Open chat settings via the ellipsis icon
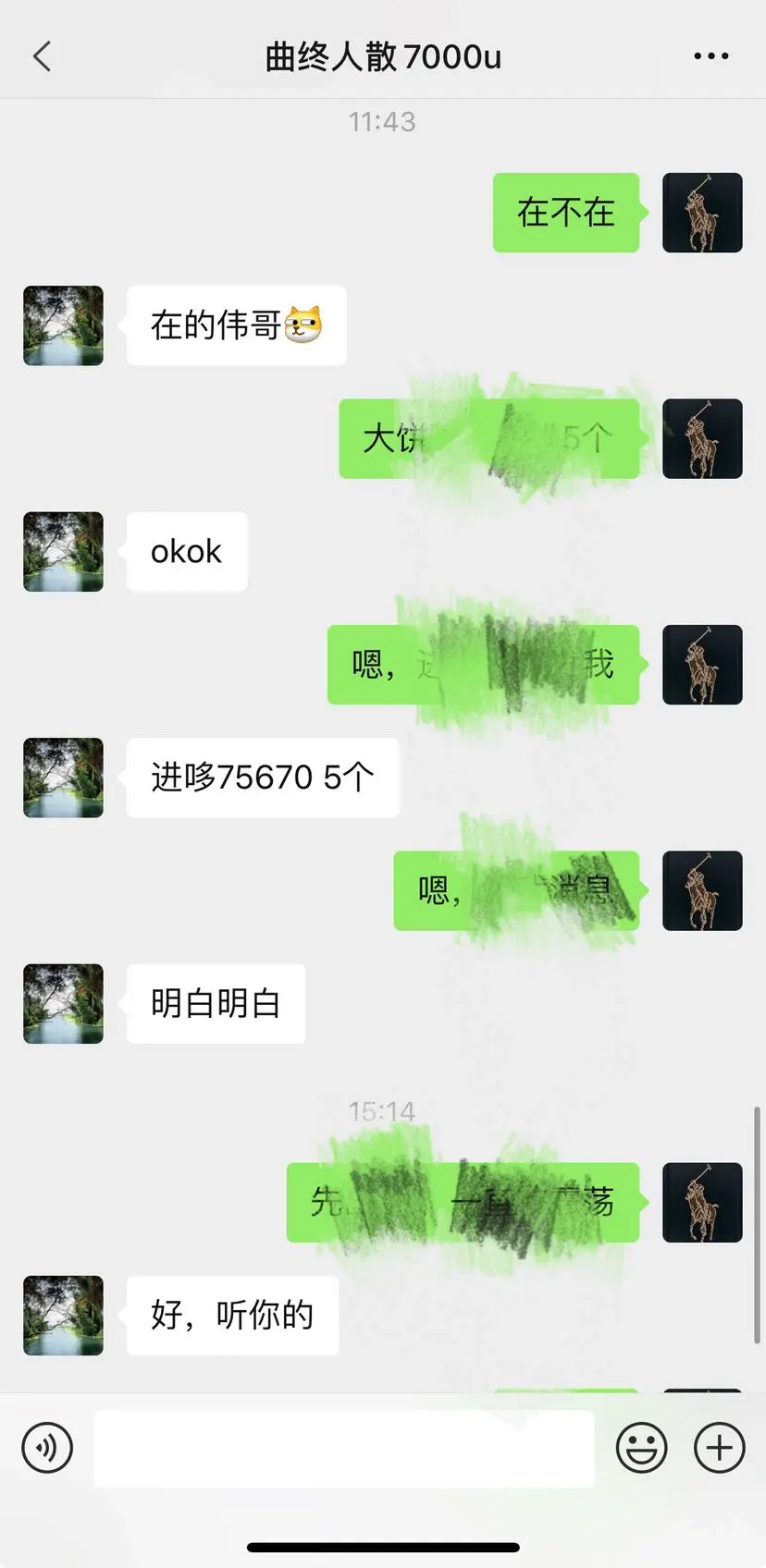 (710, 55)
